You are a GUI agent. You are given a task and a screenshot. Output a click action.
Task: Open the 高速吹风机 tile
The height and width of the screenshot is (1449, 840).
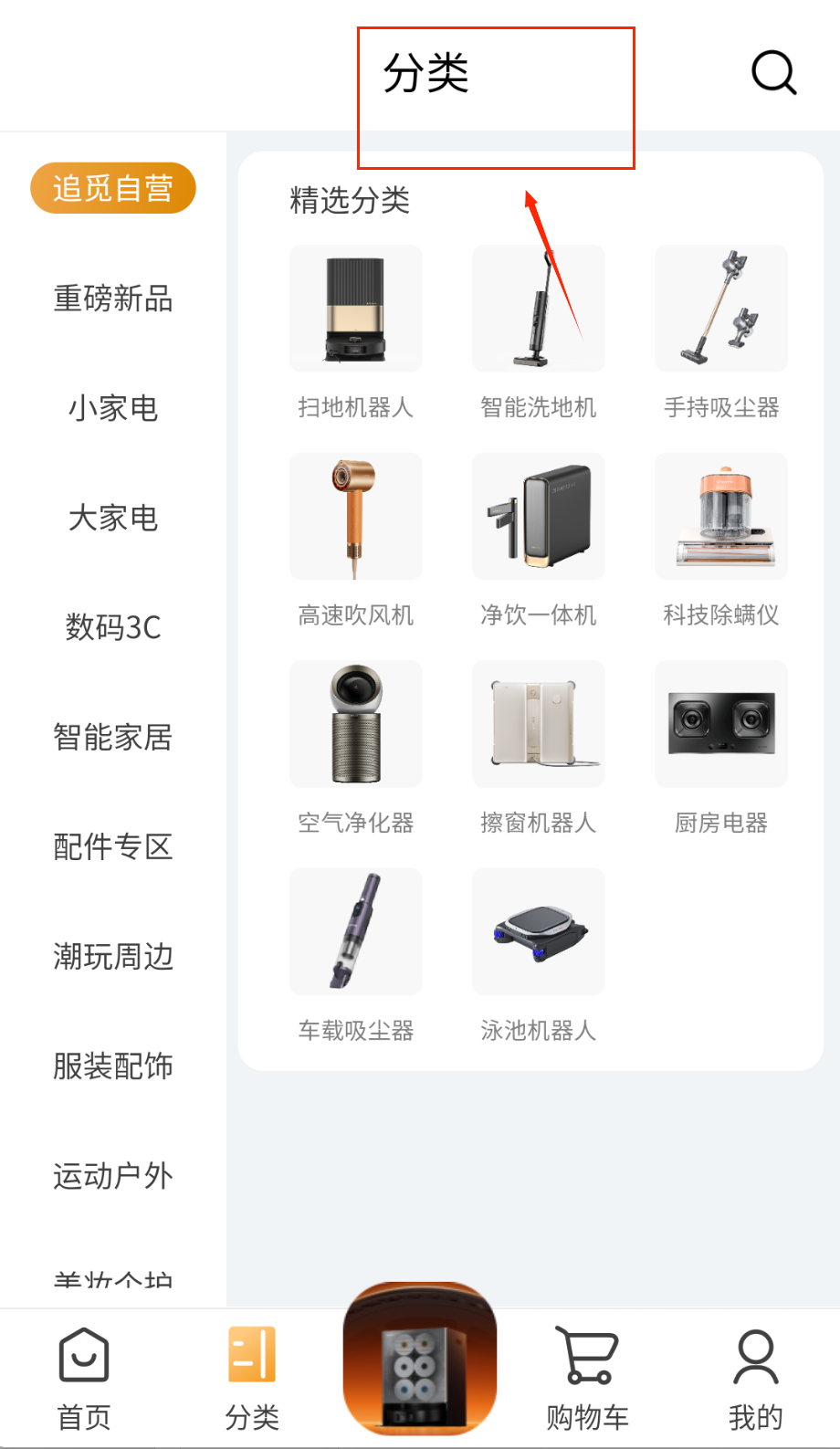[356, 518]
